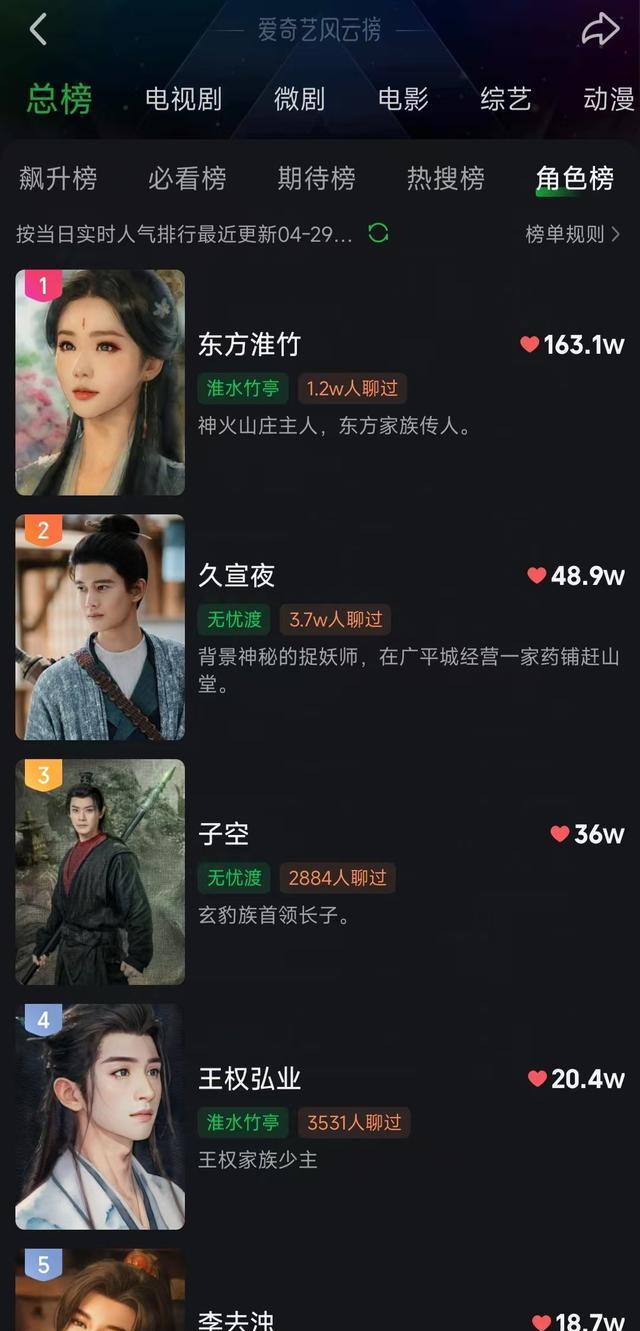Open character 久宣夜 entry
This screenshot has height=1331, width=640.
coord(320,627)
